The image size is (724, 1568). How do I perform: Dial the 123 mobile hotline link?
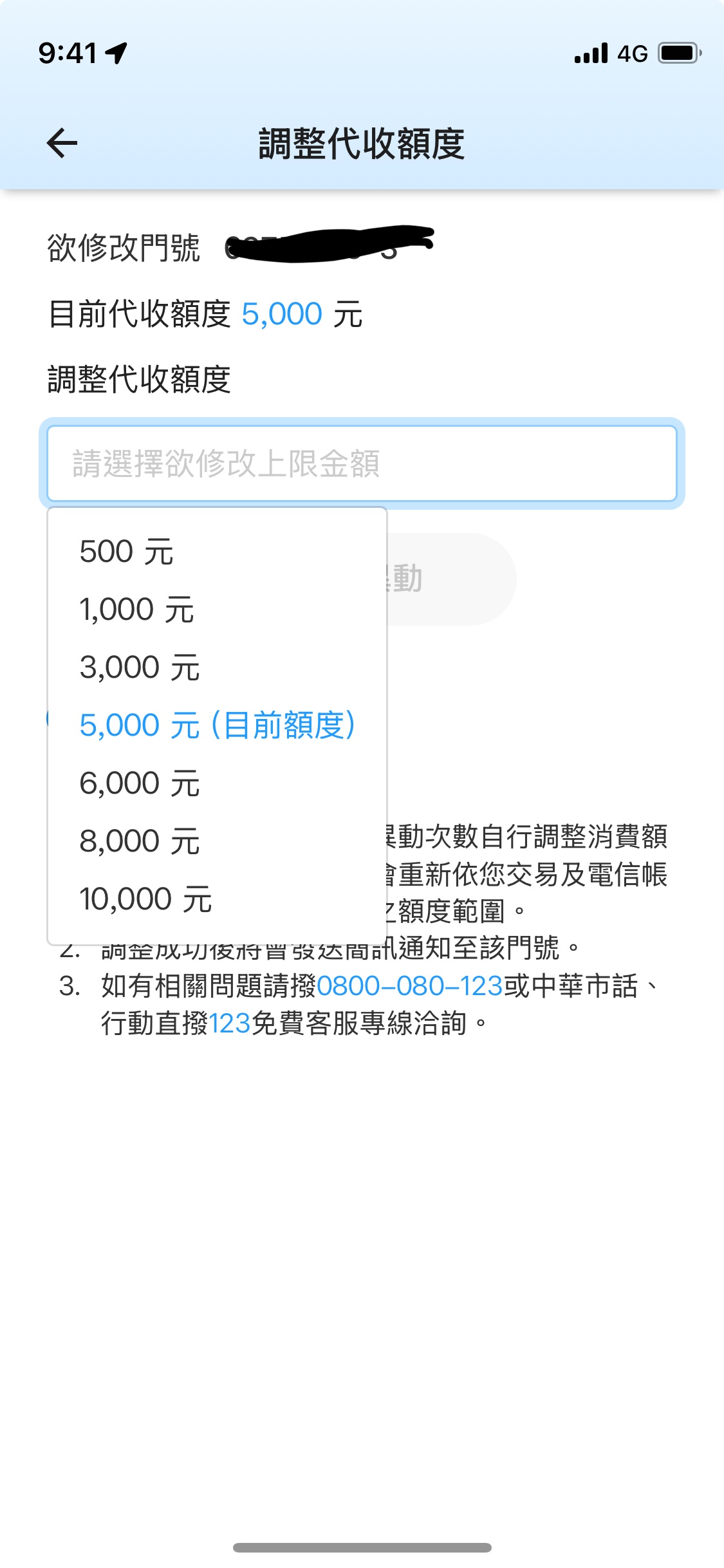point(229,1023)
